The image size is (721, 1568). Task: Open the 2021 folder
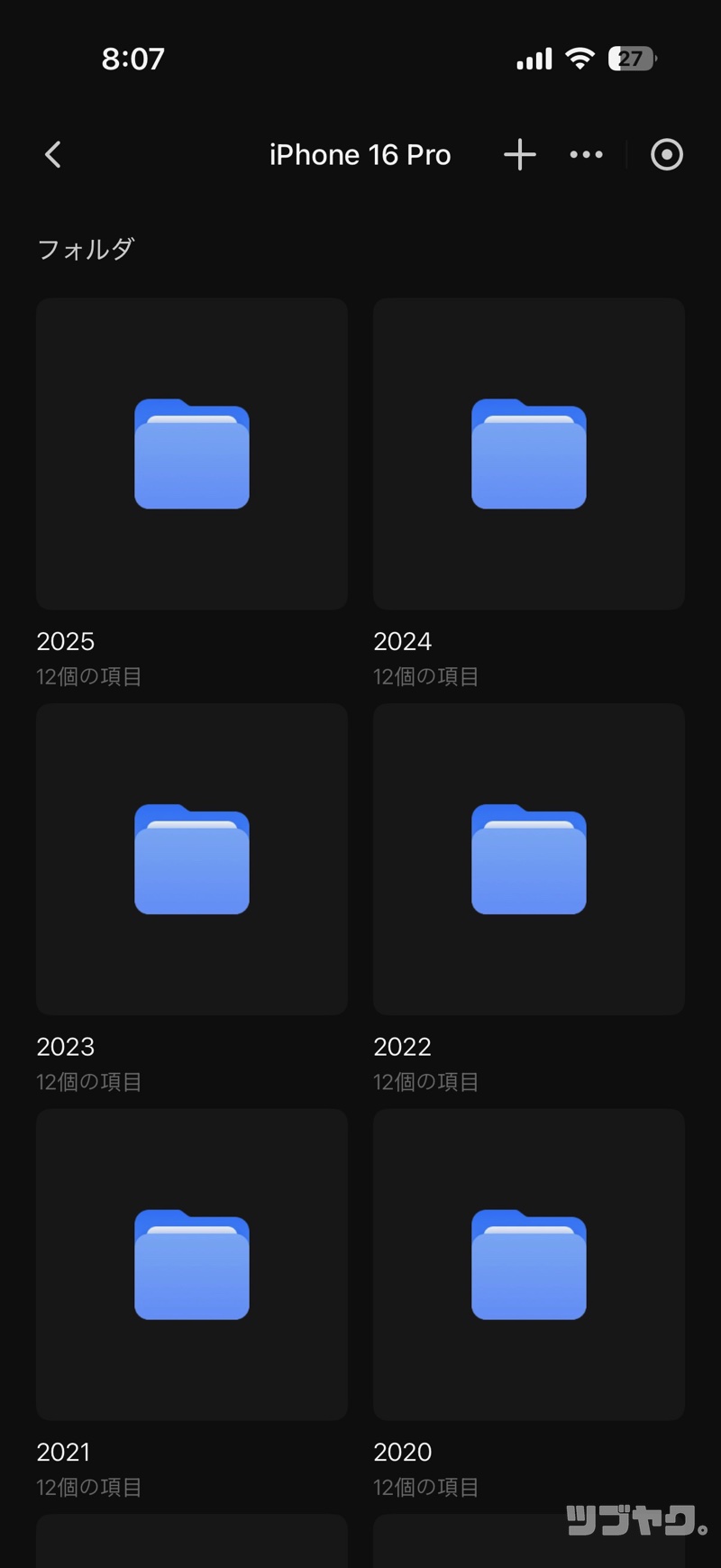(x=192, y=1264)
